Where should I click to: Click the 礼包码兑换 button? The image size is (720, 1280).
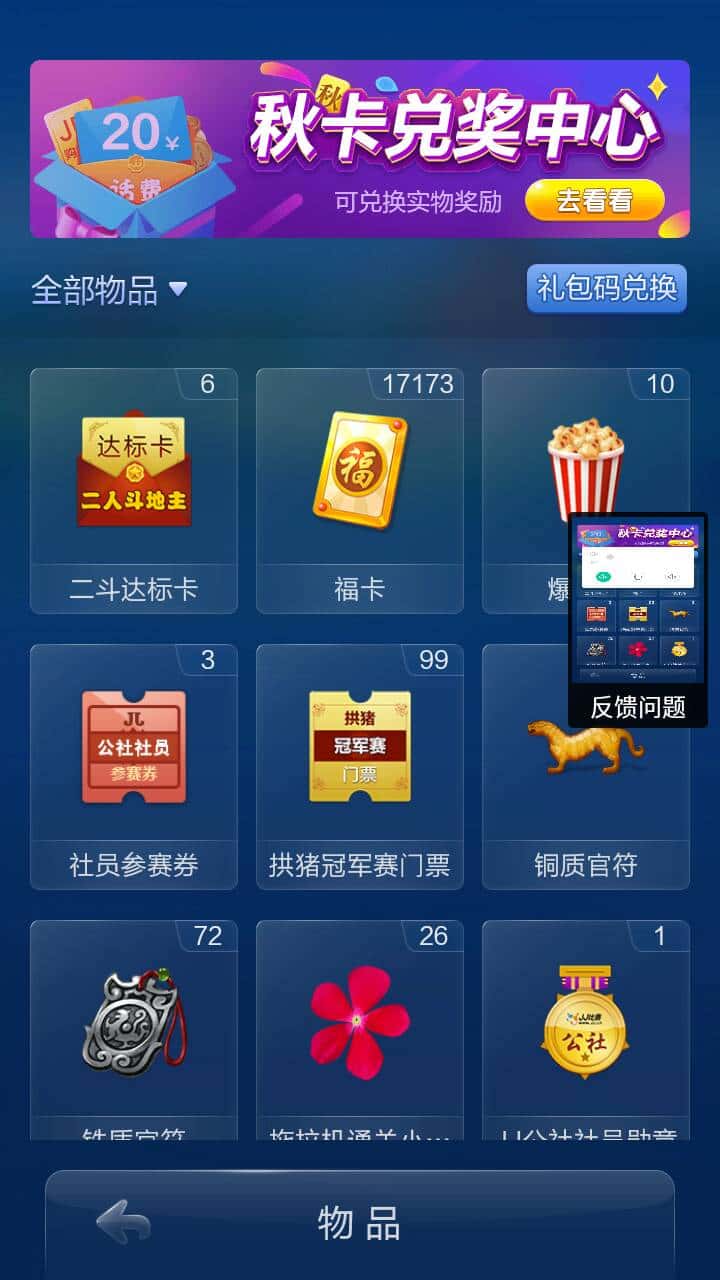click(606, 289)
